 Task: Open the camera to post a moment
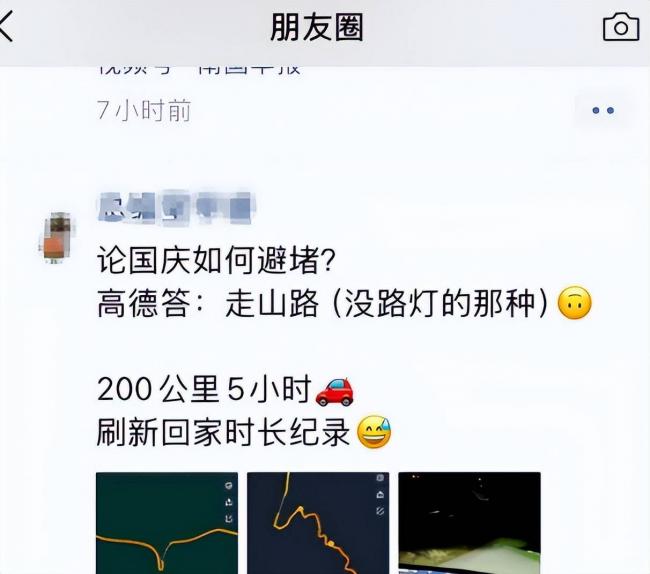point(620,28)
